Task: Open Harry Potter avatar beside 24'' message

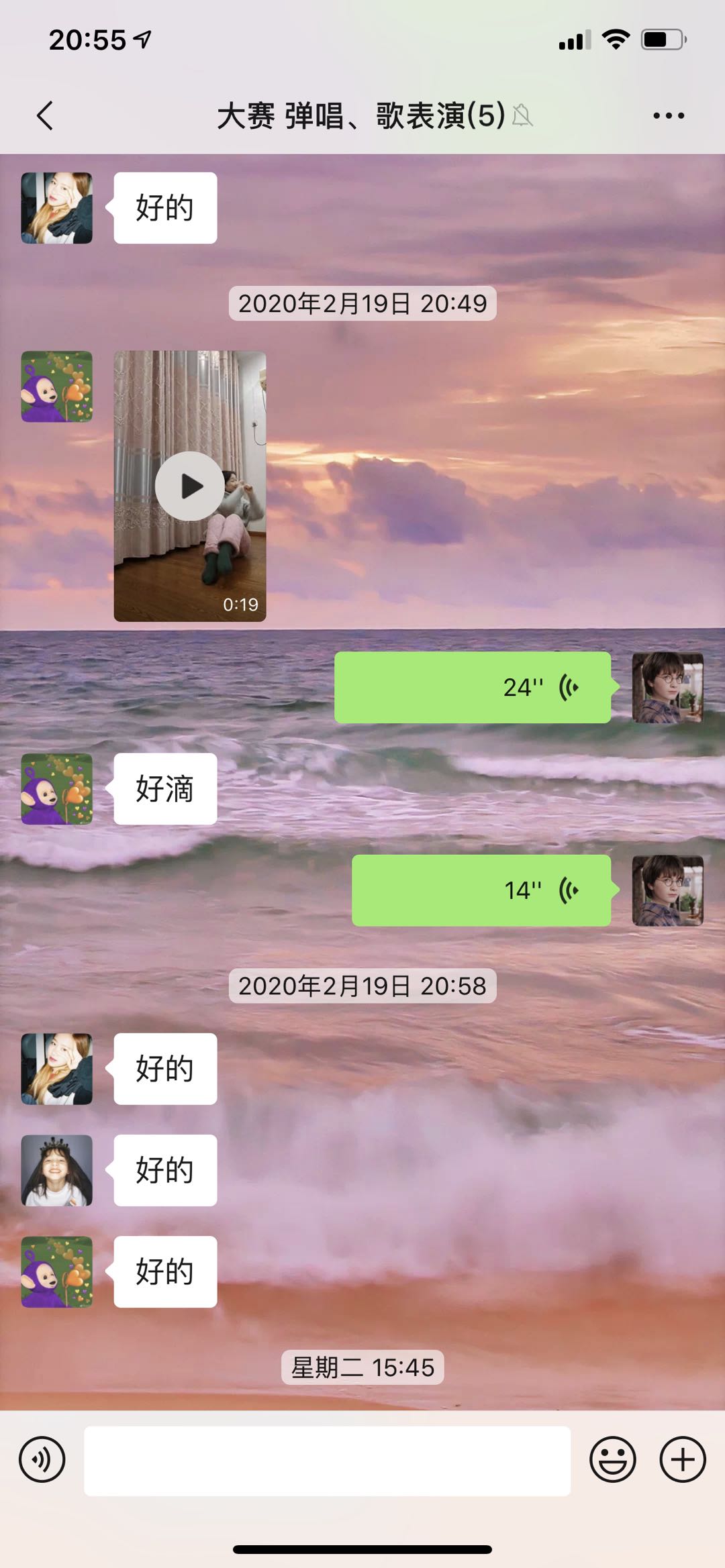Action: [667, 687]
